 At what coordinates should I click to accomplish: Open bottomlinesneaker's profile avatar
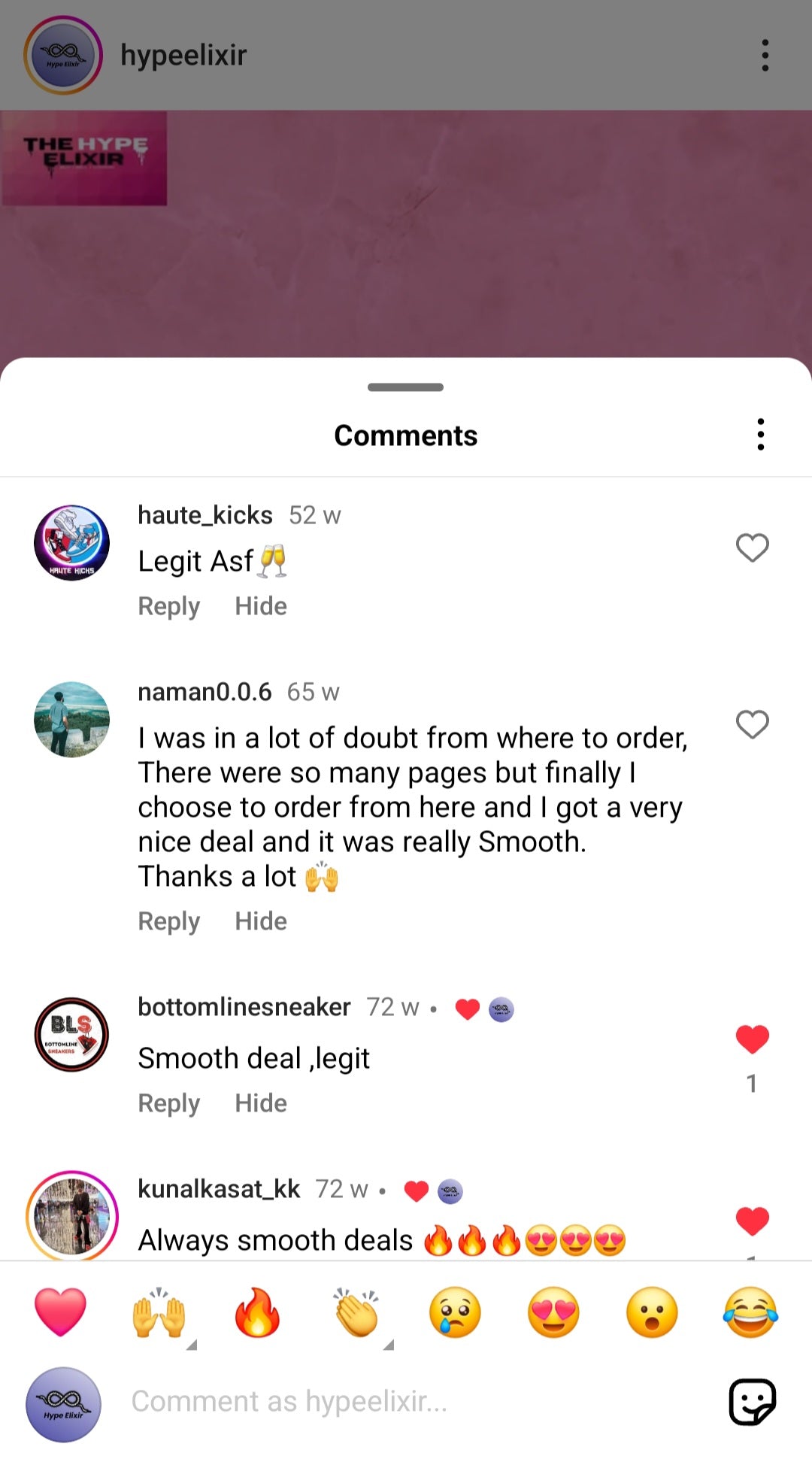[x=71, y=1034]
